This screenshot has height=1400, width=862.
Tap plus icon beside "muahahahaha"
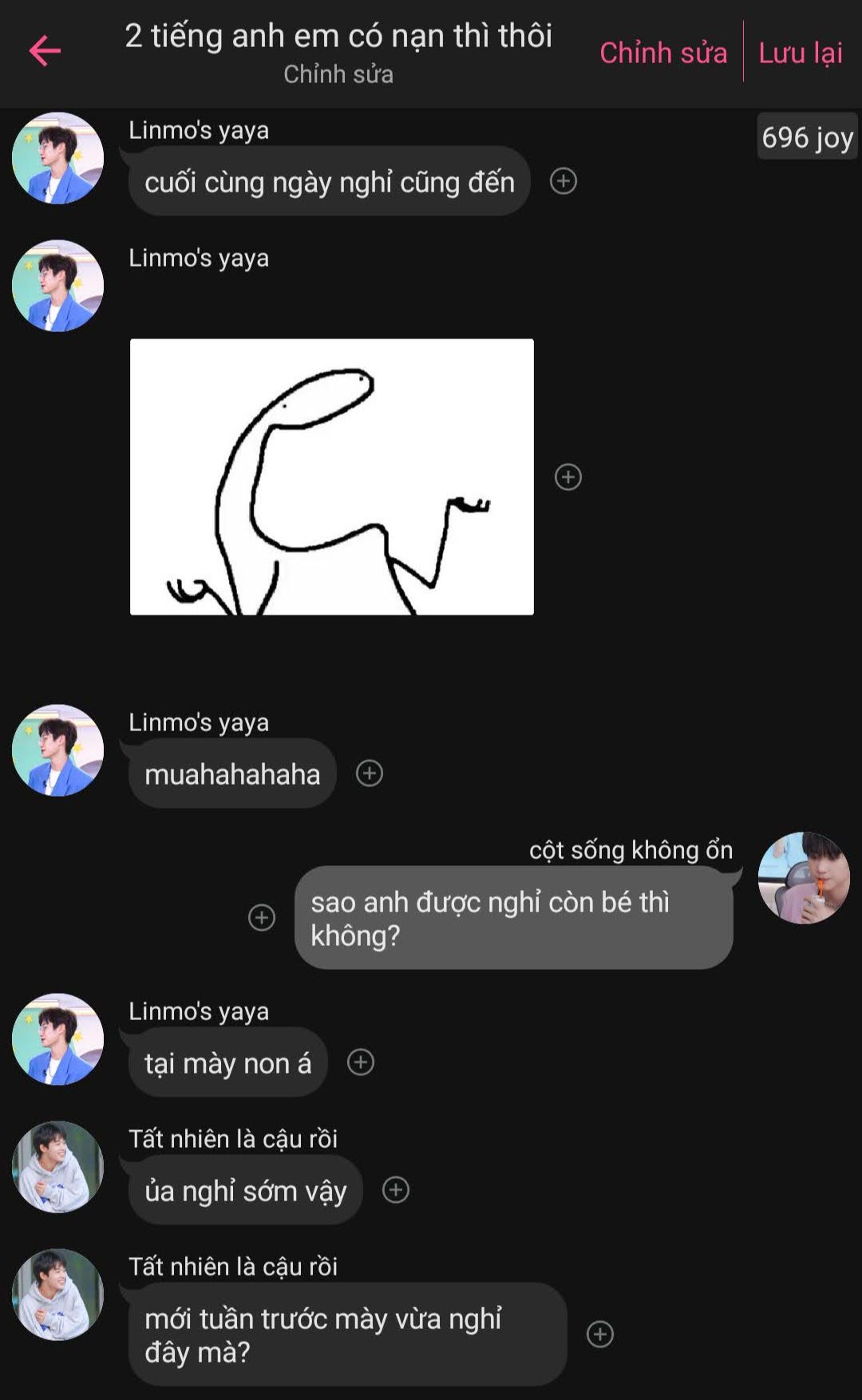(x=370, y=773)
